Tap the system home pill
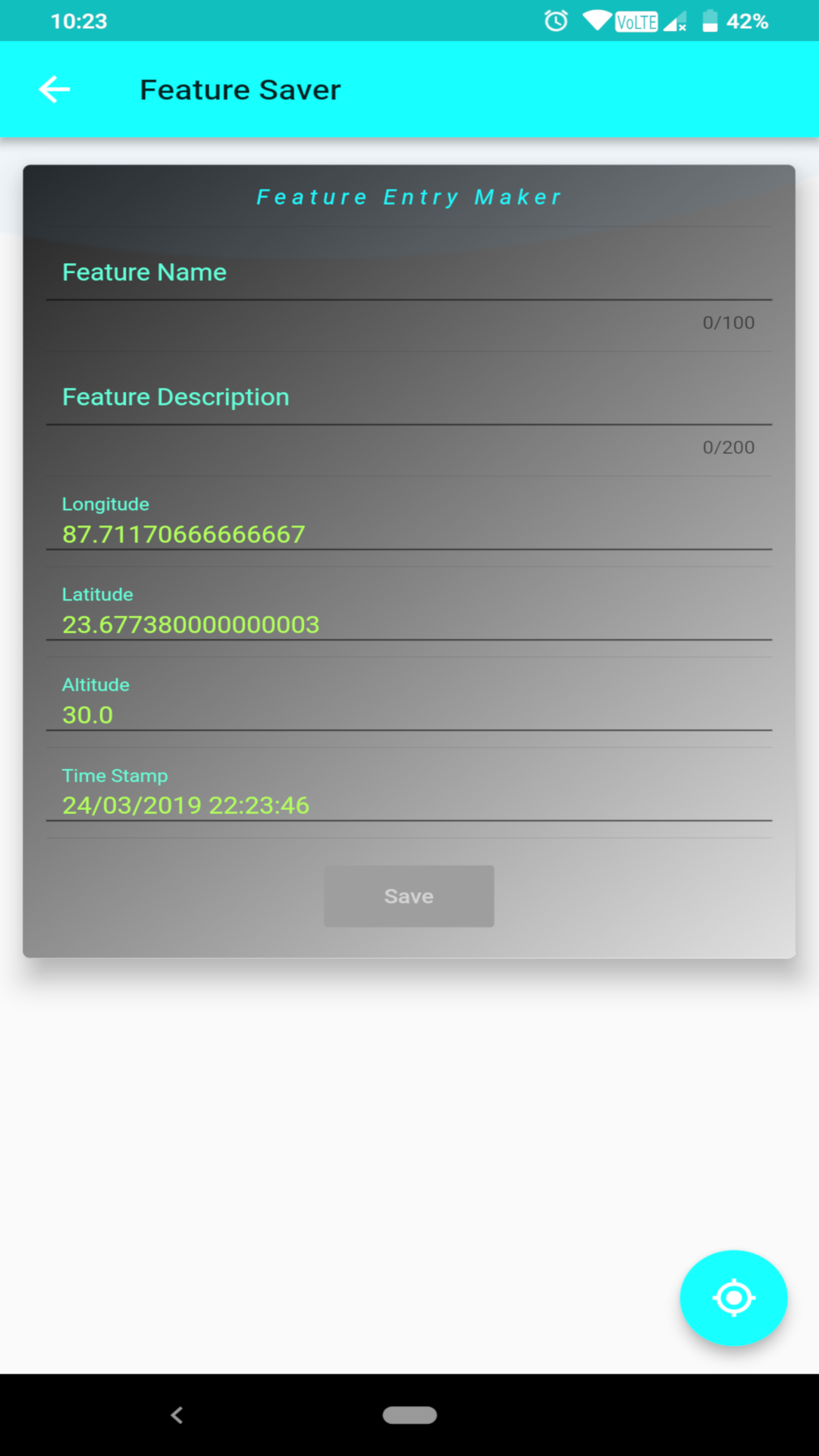The width and height of the screenshot is (819, 1456). click(409, 1415)
